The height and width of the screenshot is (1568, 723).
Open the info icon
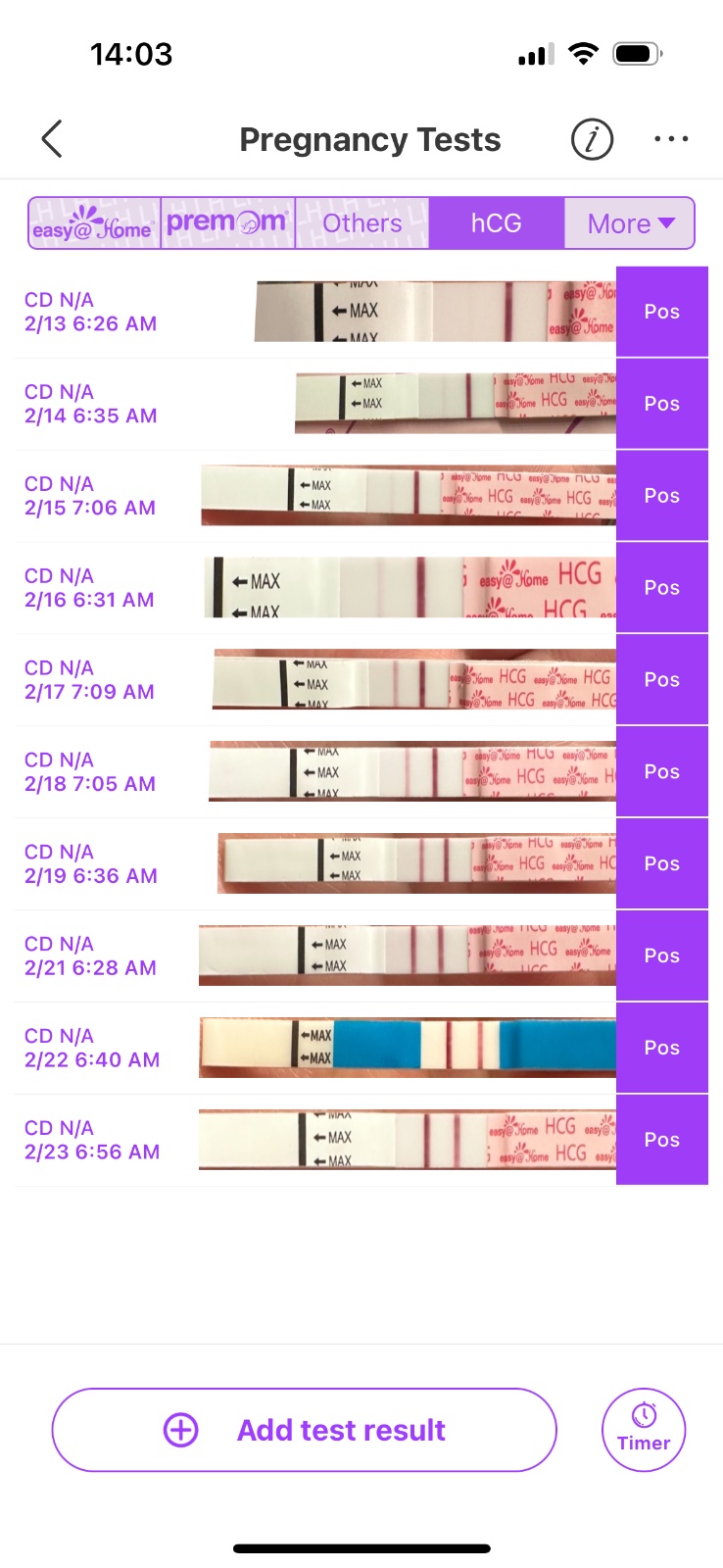pyautogui.click(x=592, y=139)
